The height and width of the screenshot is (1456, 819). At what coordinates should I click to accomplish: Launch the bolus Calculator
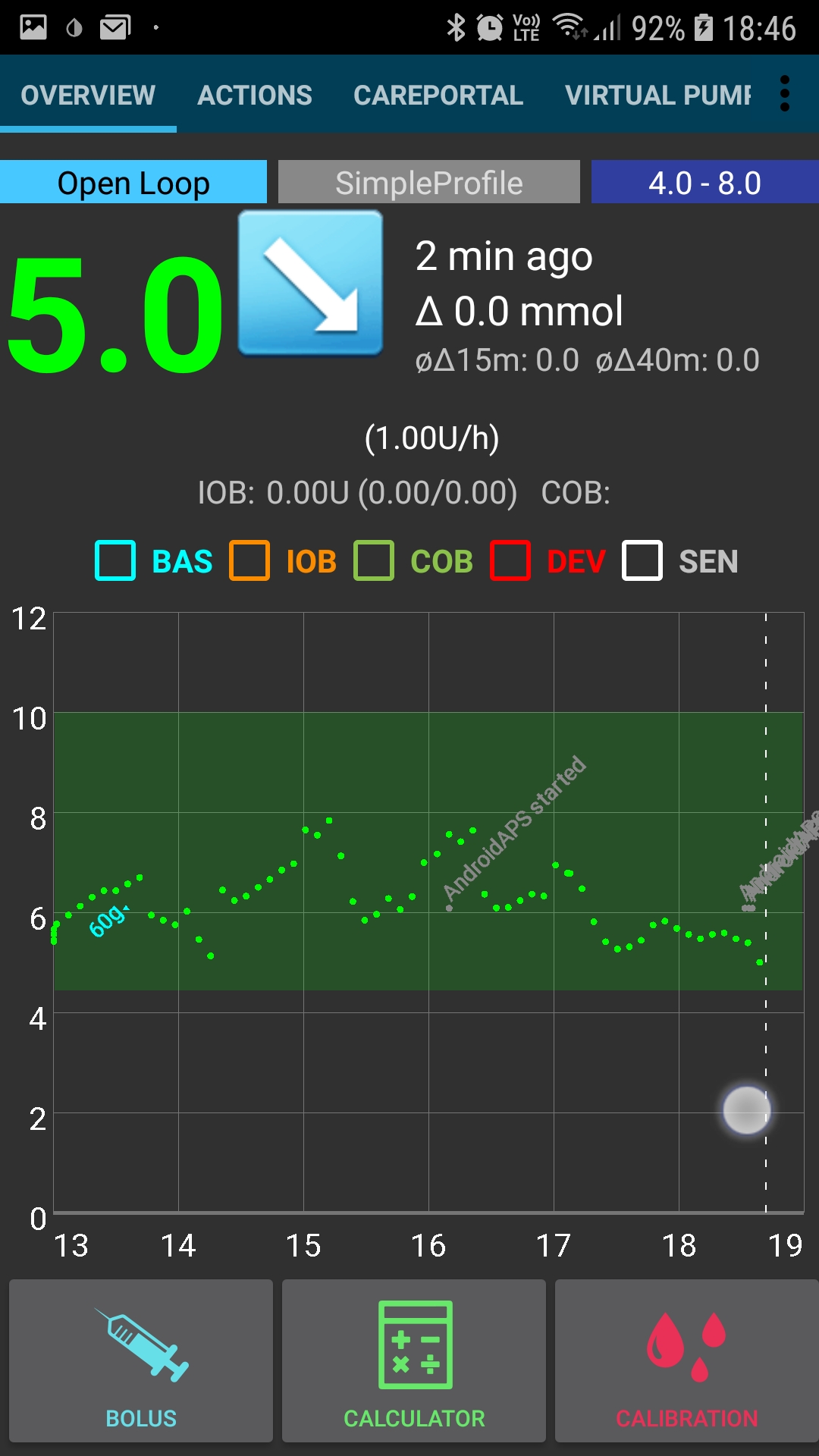click(414, 1361)
